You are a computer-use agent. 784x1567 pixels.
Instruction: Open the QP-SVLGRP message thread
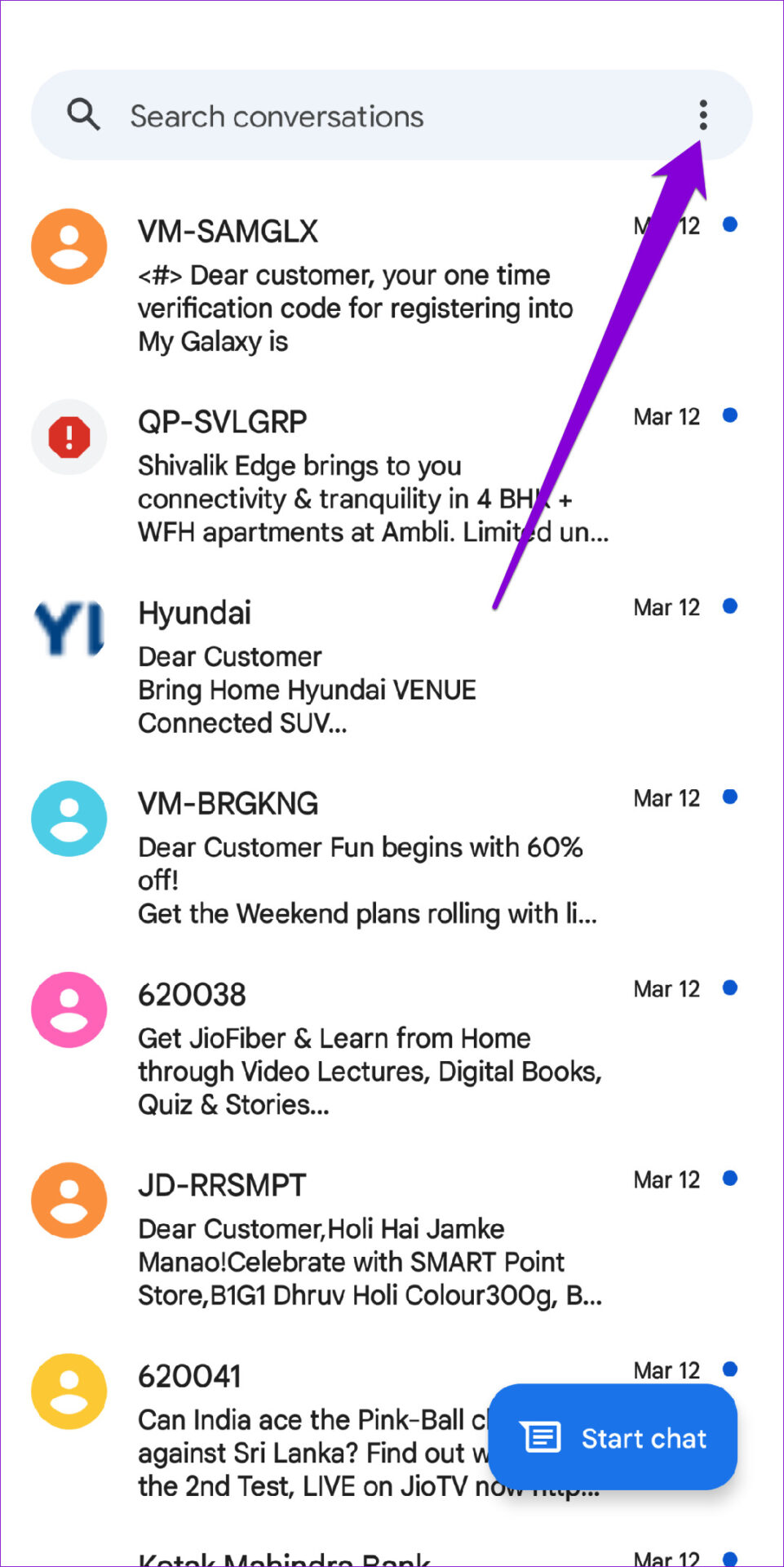392,476
